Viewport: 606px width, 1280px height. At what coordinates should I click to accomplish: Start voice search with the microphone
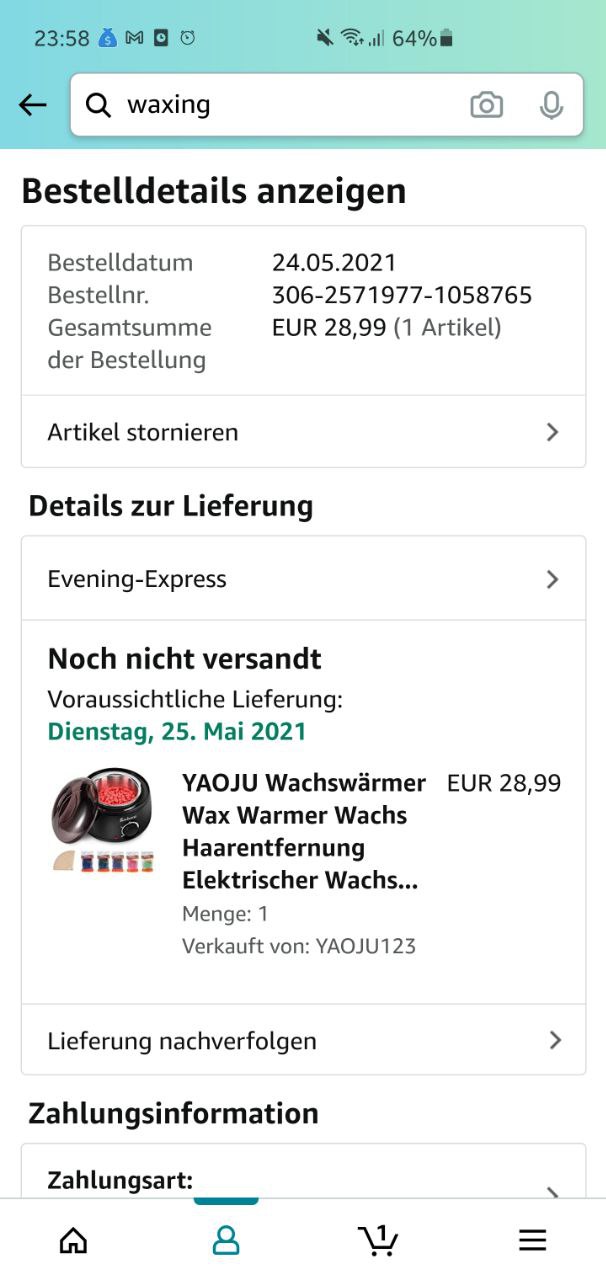(551, 105)
